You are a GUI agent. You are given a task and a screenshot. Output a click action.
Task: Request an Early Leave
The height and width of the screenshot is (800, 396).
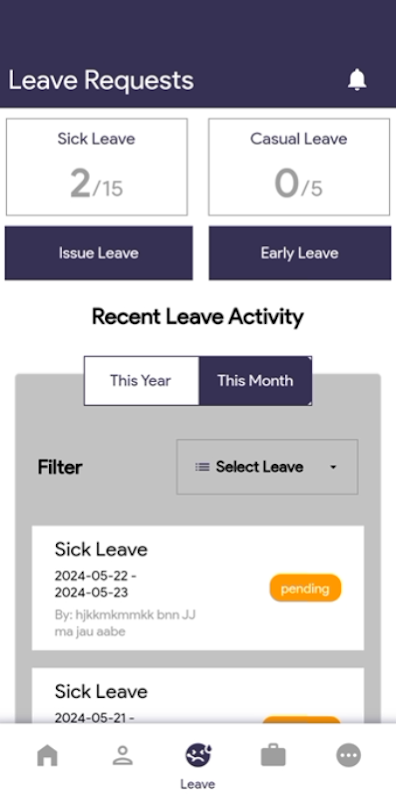click(300, 253)
